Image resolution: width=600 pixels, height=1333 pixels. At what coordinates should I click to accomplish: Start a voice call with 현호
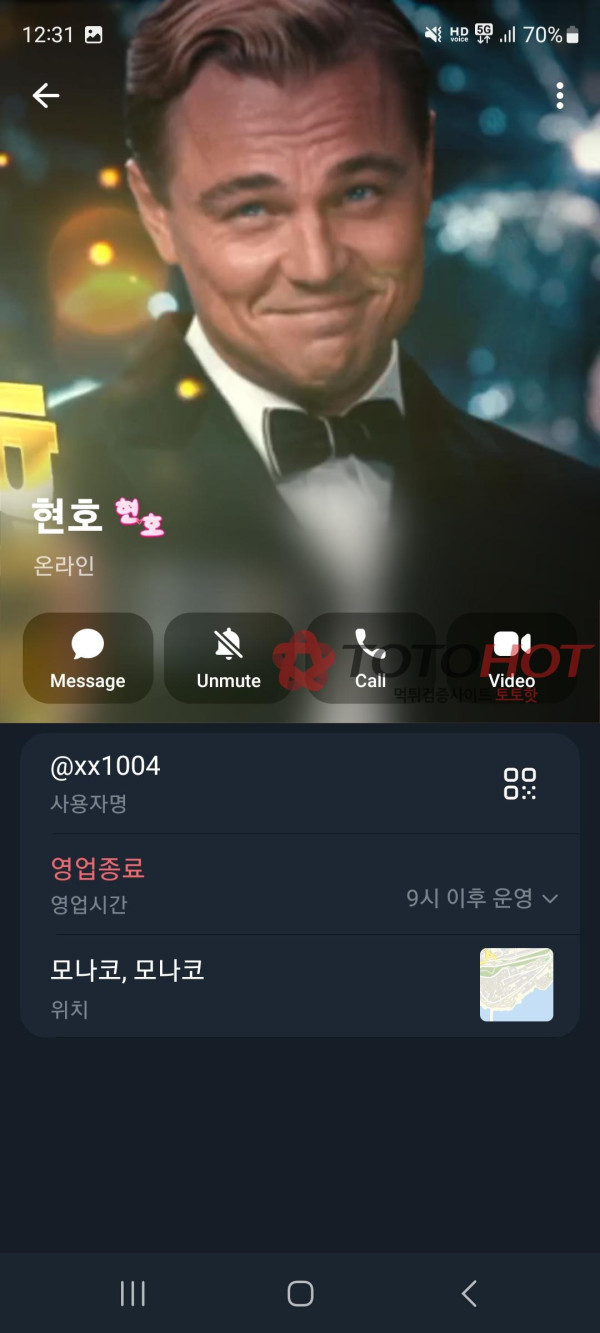click(370, 658)
